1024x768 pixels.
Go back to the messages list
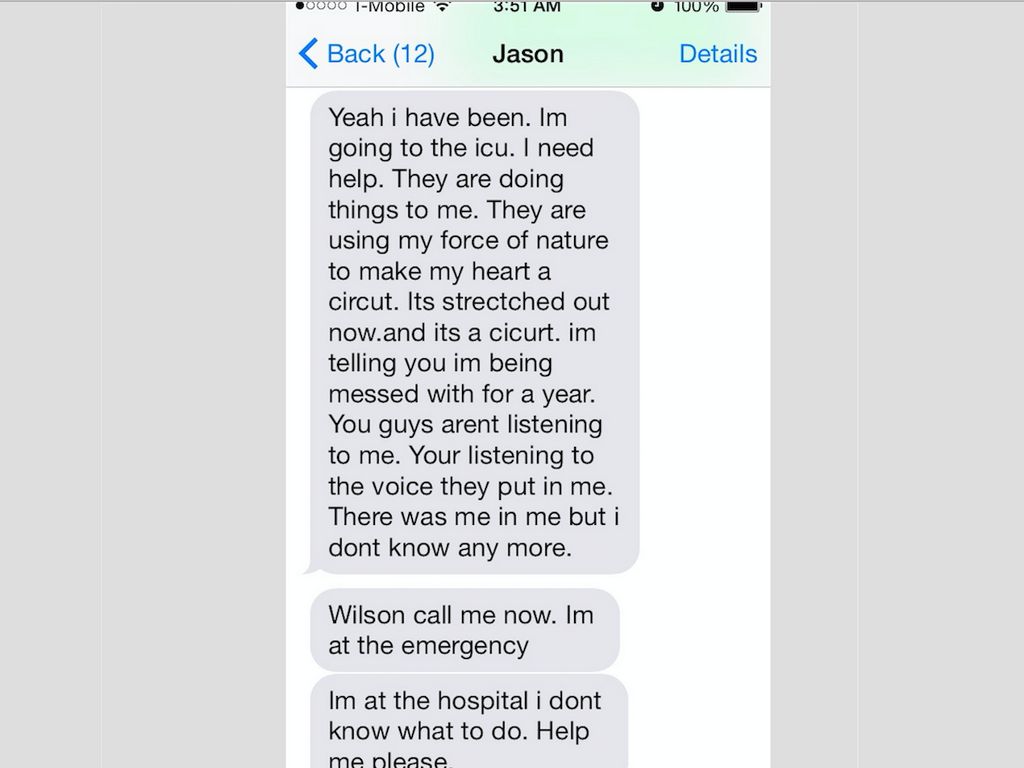tap(366, 54)
